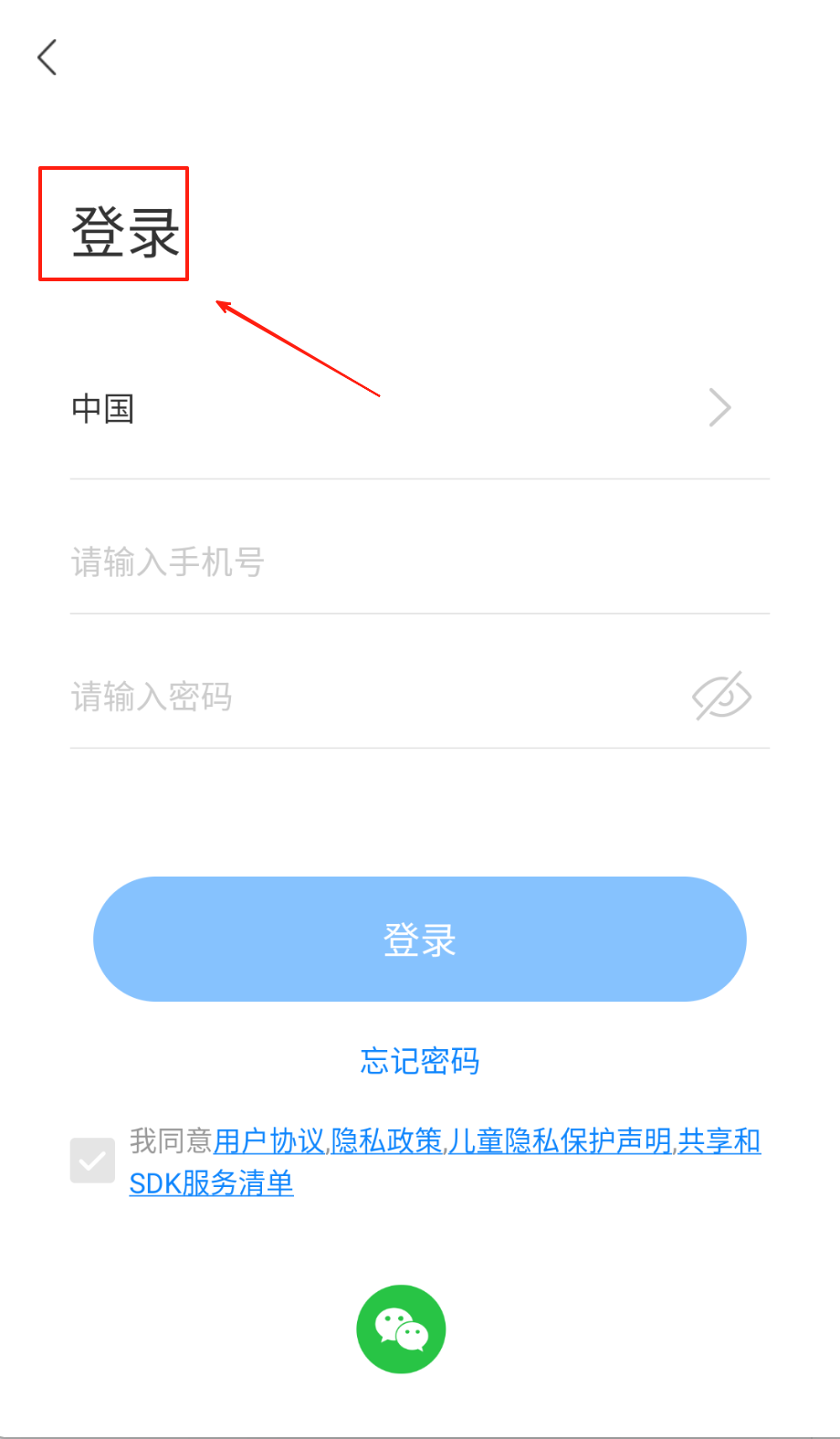Open the 用户协议 link
This screenshot has width=840, height=1439.
(269, 1141)
